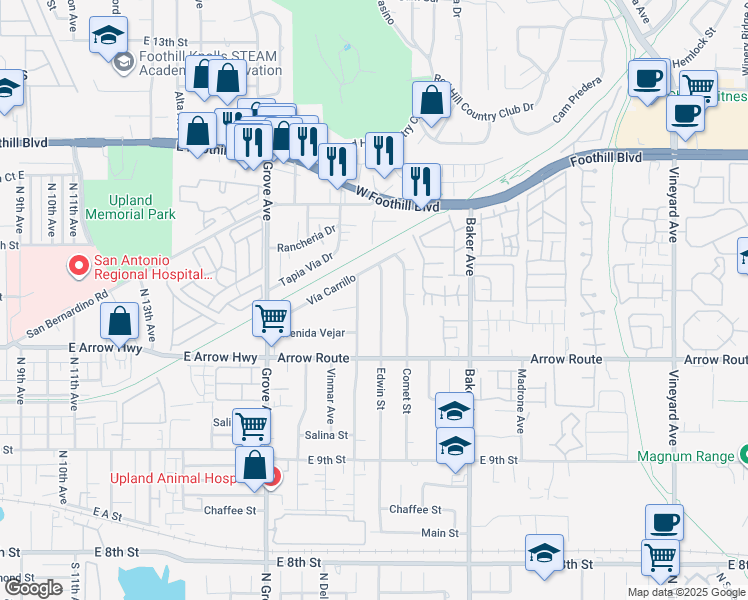Screen dimensions: 748x600
Task: Tap the grocery cart marker on Avenida Vejar
Action: click(x=271, y=320)
